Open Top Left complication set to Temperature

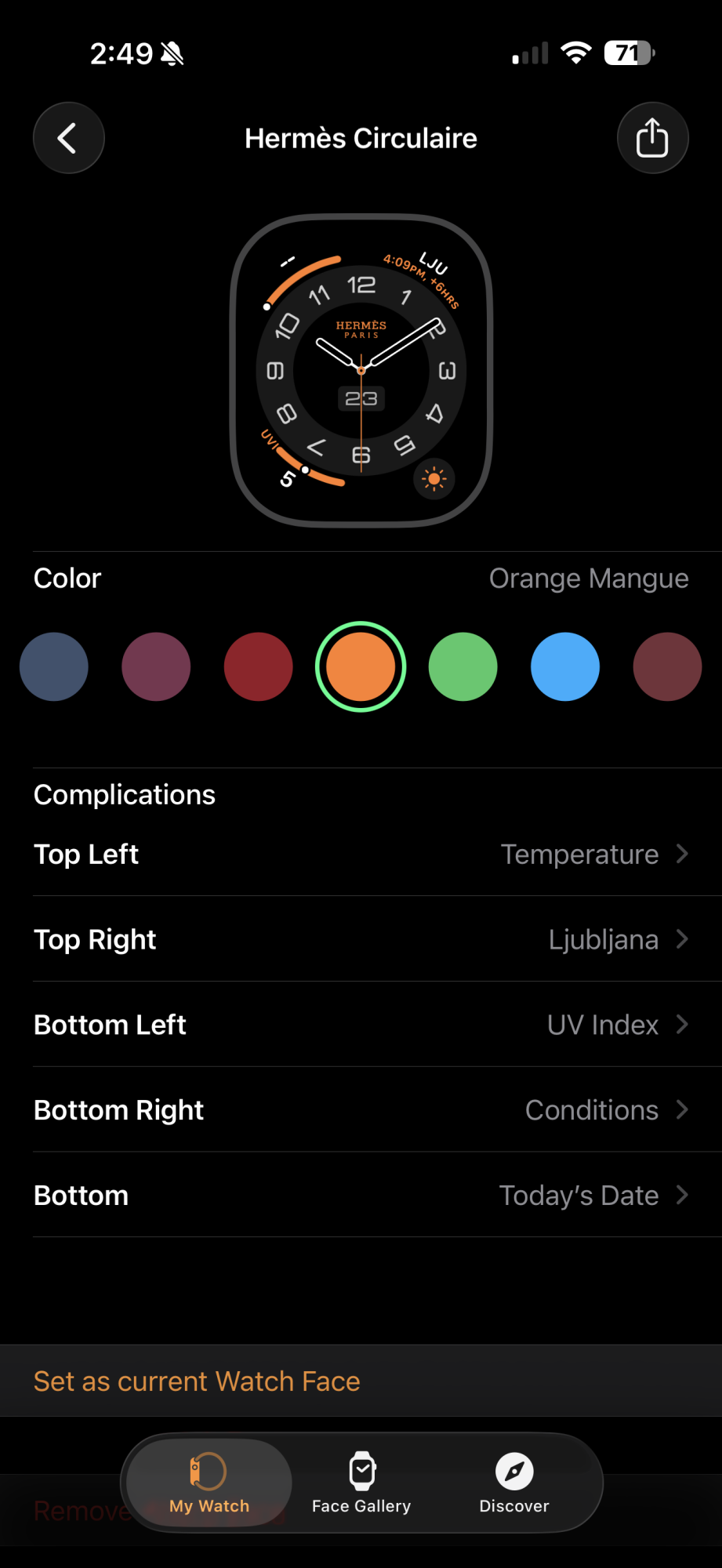(x=361, y=854)
